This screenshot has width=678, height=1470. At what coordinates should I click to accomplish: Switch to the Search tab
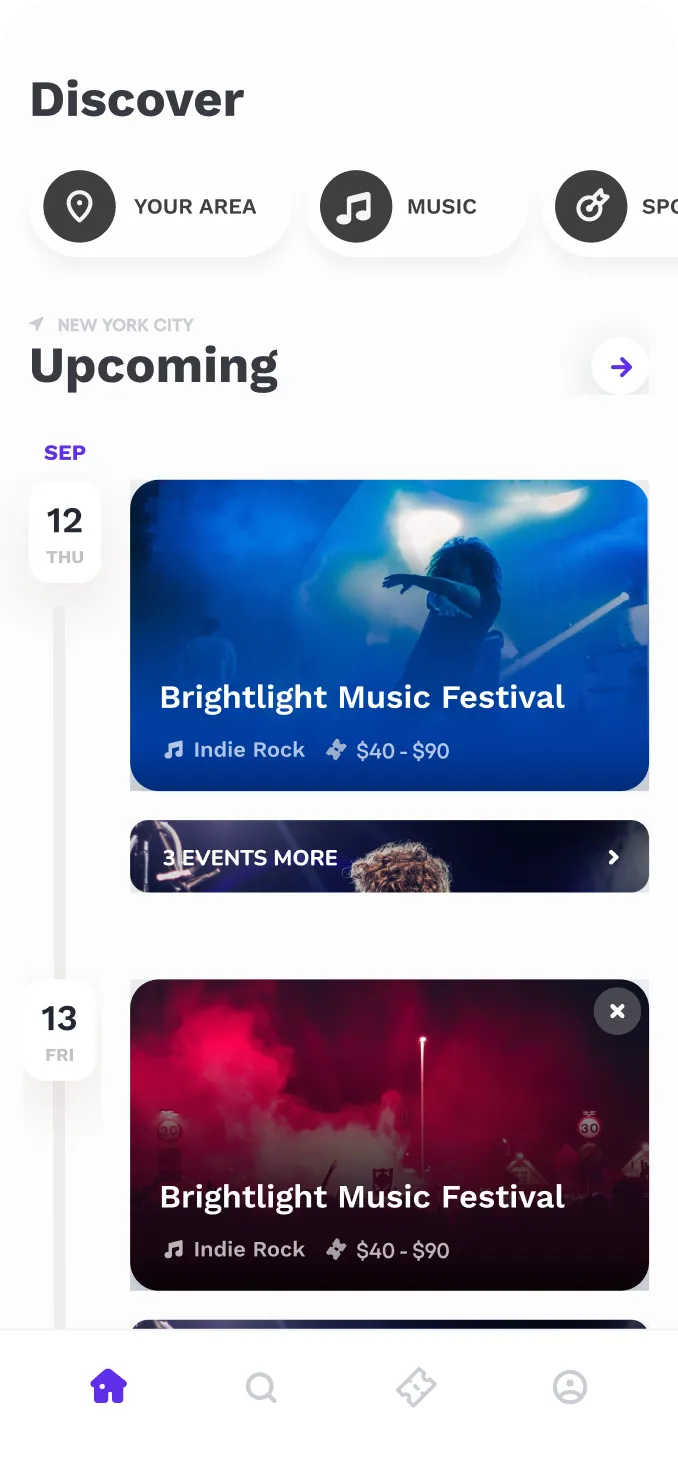pos(261,1387)
